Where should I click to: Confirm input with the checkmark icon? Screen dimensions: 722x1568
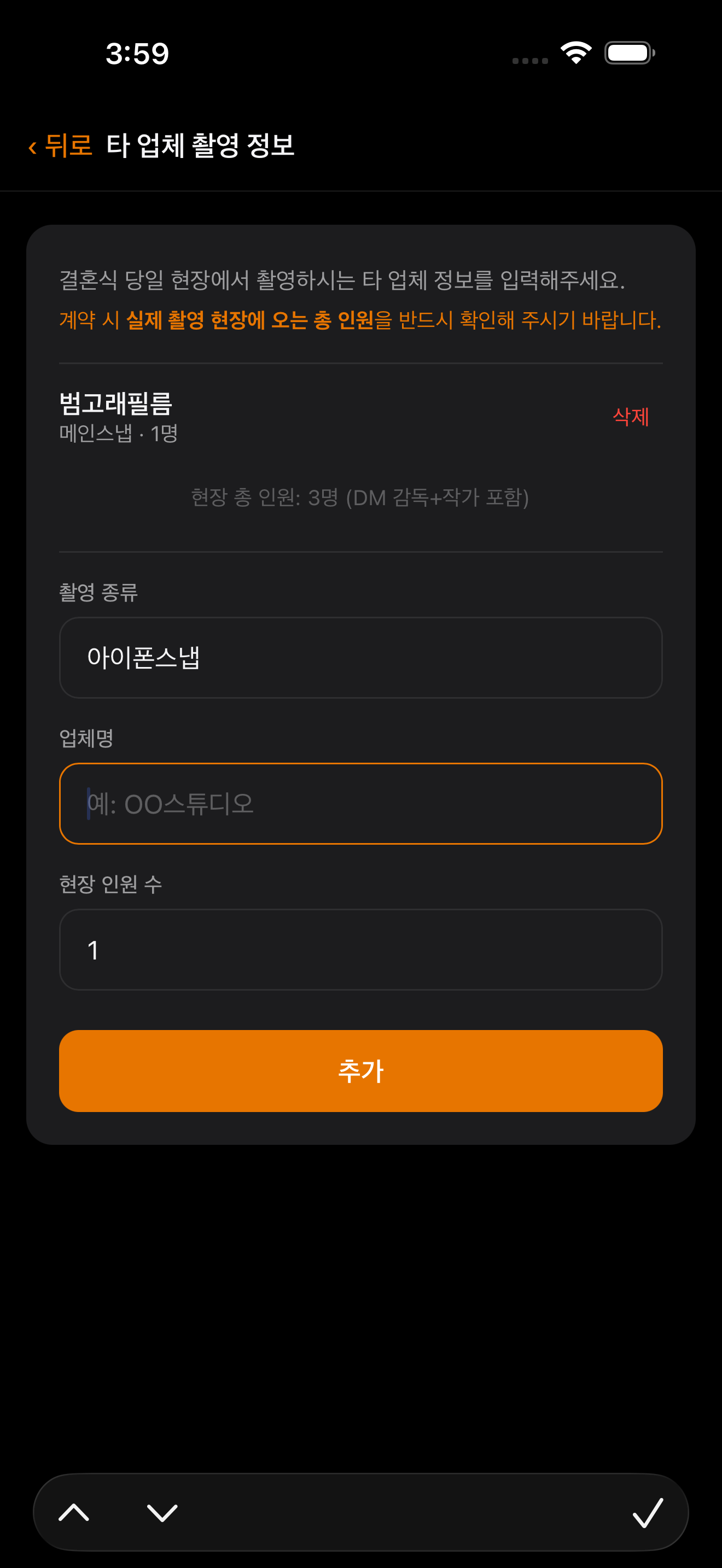point(647,1512)
